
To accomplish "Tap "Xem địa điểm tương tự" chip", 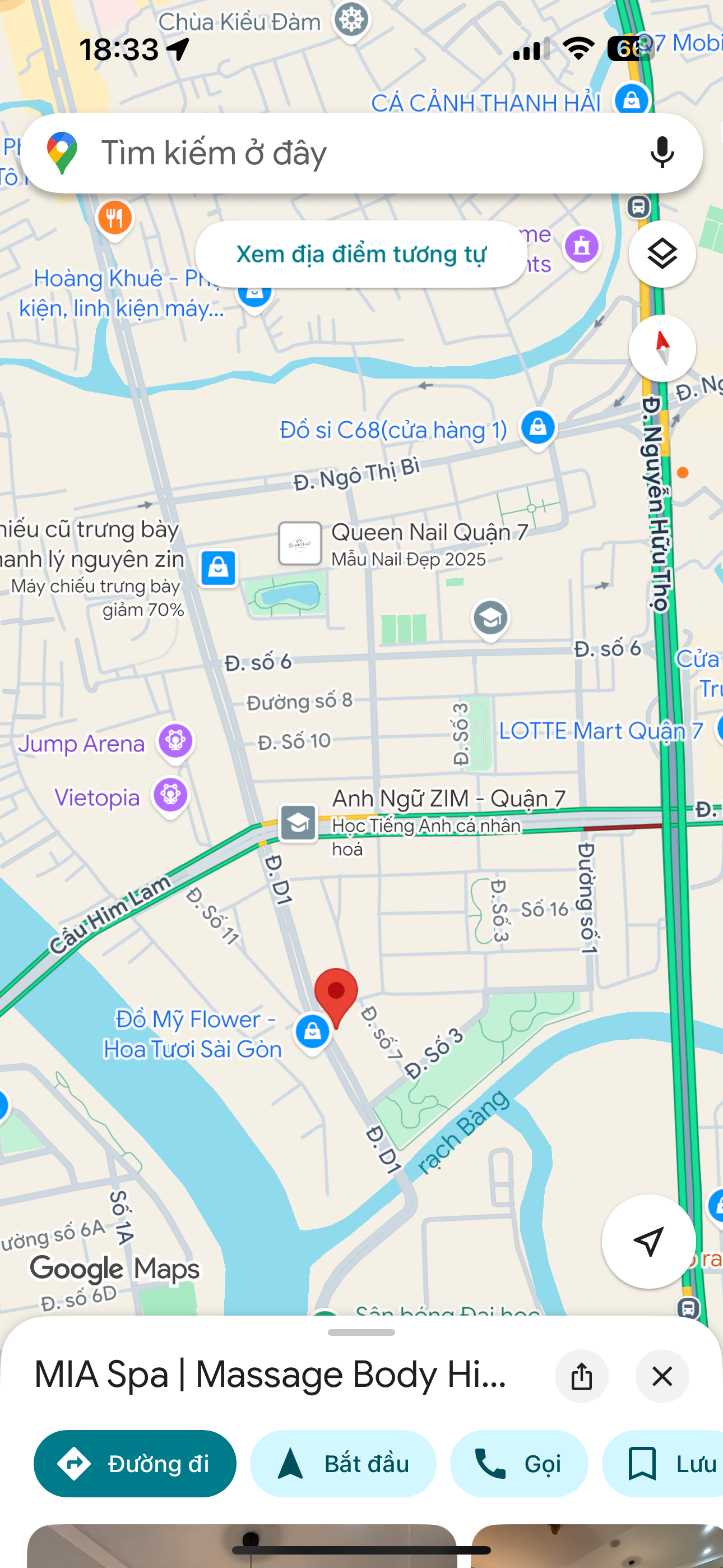I will [x=361, y=255].
